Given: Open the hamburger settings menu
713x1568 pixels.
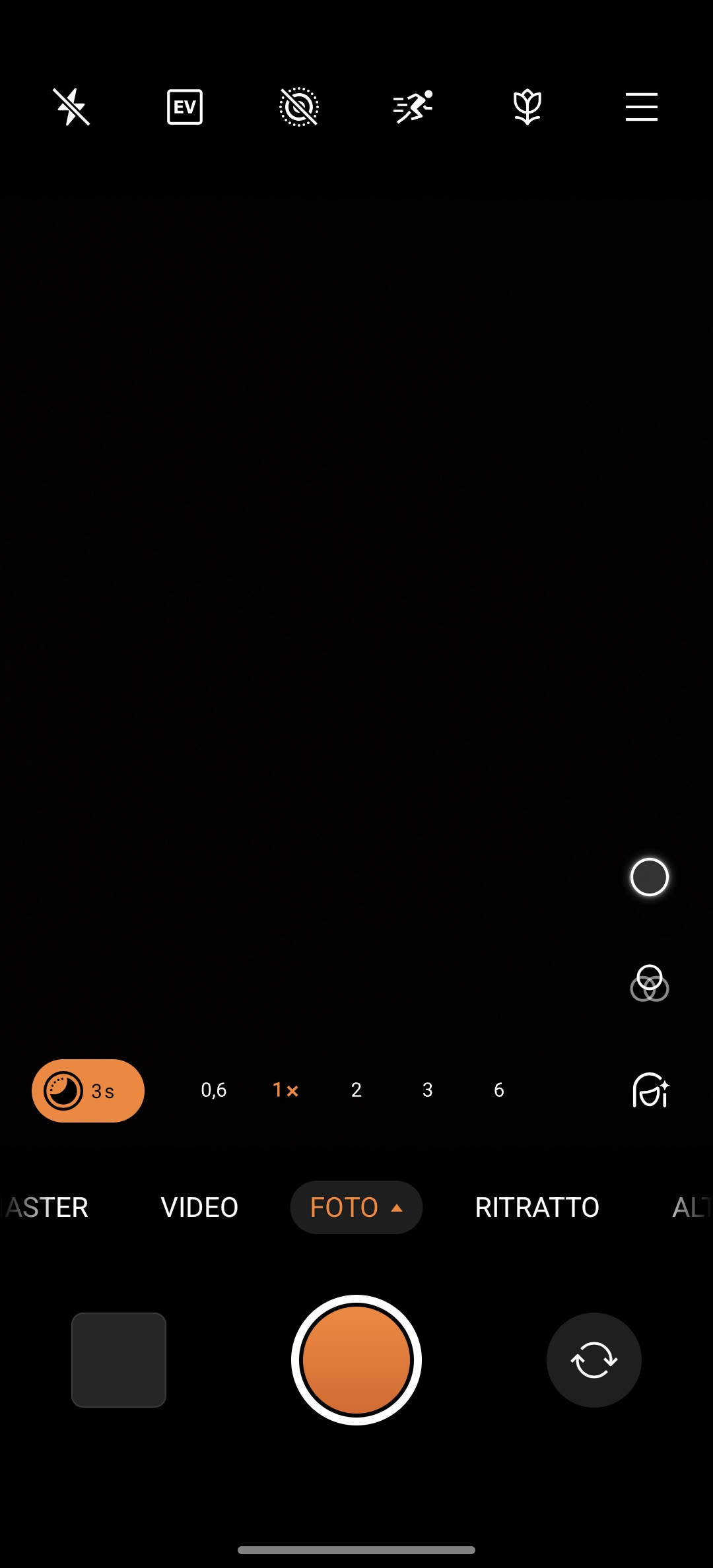Looking at the screenshot, I should [x=642, y=107].
